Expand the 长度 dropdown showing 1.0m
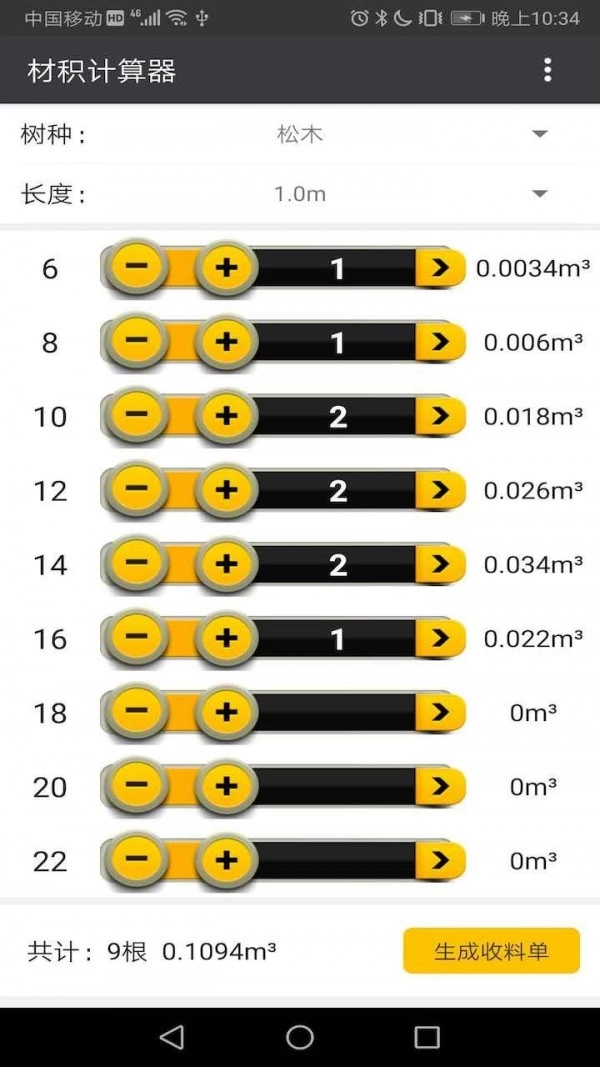 click(x=539, y=194)
